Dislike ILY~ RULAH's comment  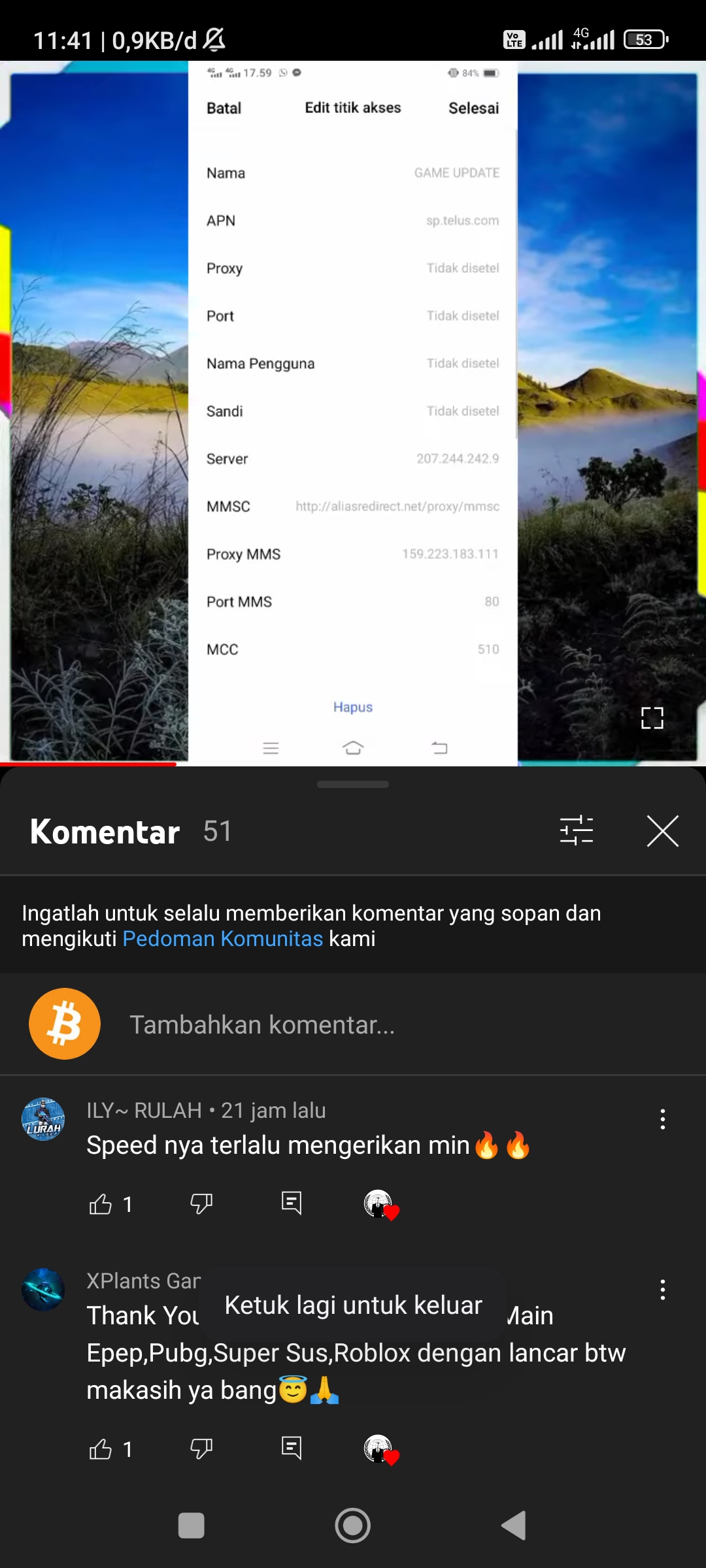[x=201, y=1203]
